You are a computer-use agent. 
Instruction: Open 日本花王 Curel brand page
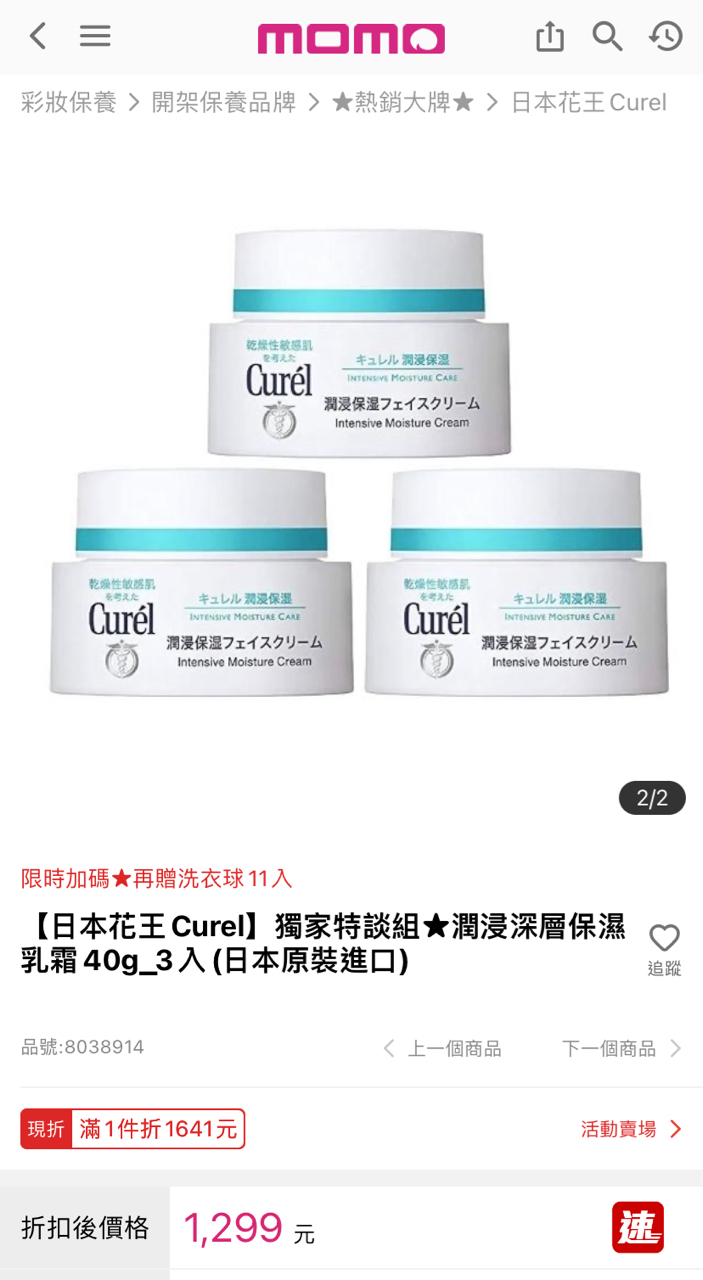pos(588,102)
